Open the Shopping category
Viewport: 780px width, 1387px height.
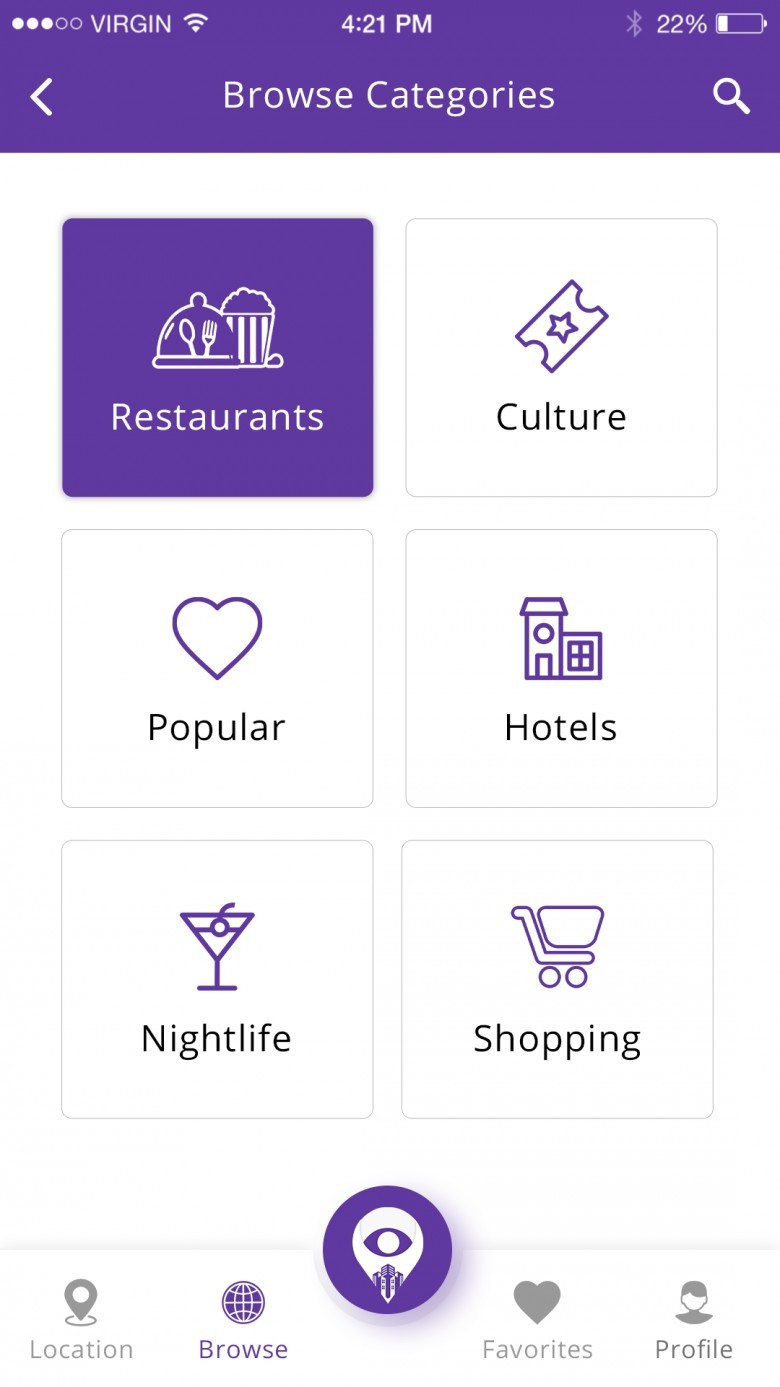(557, 979)
